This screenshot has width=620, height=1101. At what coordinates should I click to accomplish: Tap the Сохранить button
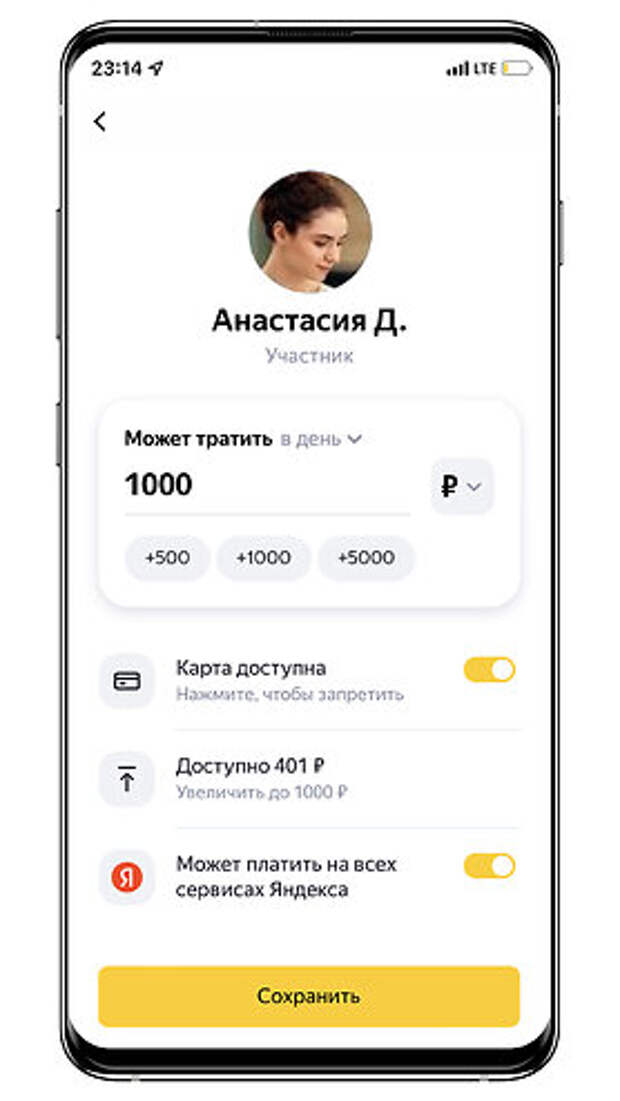tap(308, 996)
